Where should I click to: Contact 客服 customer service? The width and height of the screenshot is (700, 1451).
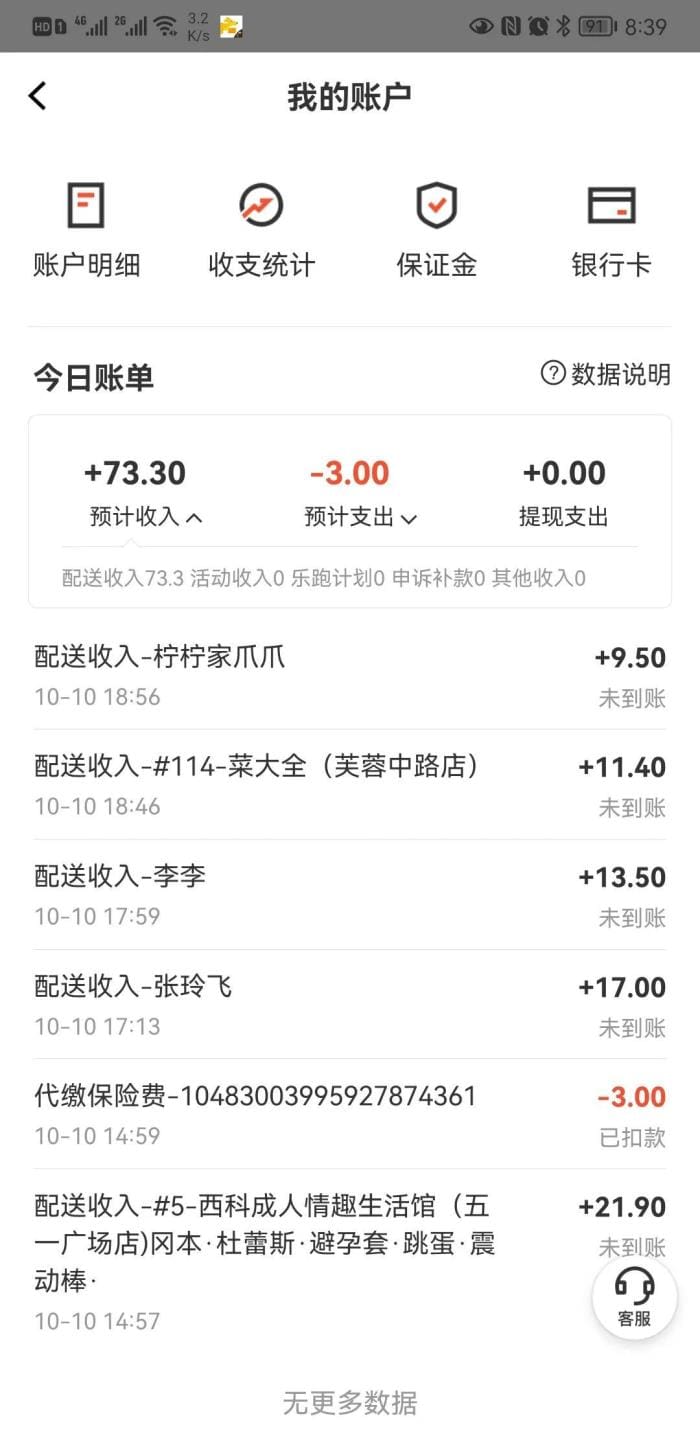(634, 1297)
